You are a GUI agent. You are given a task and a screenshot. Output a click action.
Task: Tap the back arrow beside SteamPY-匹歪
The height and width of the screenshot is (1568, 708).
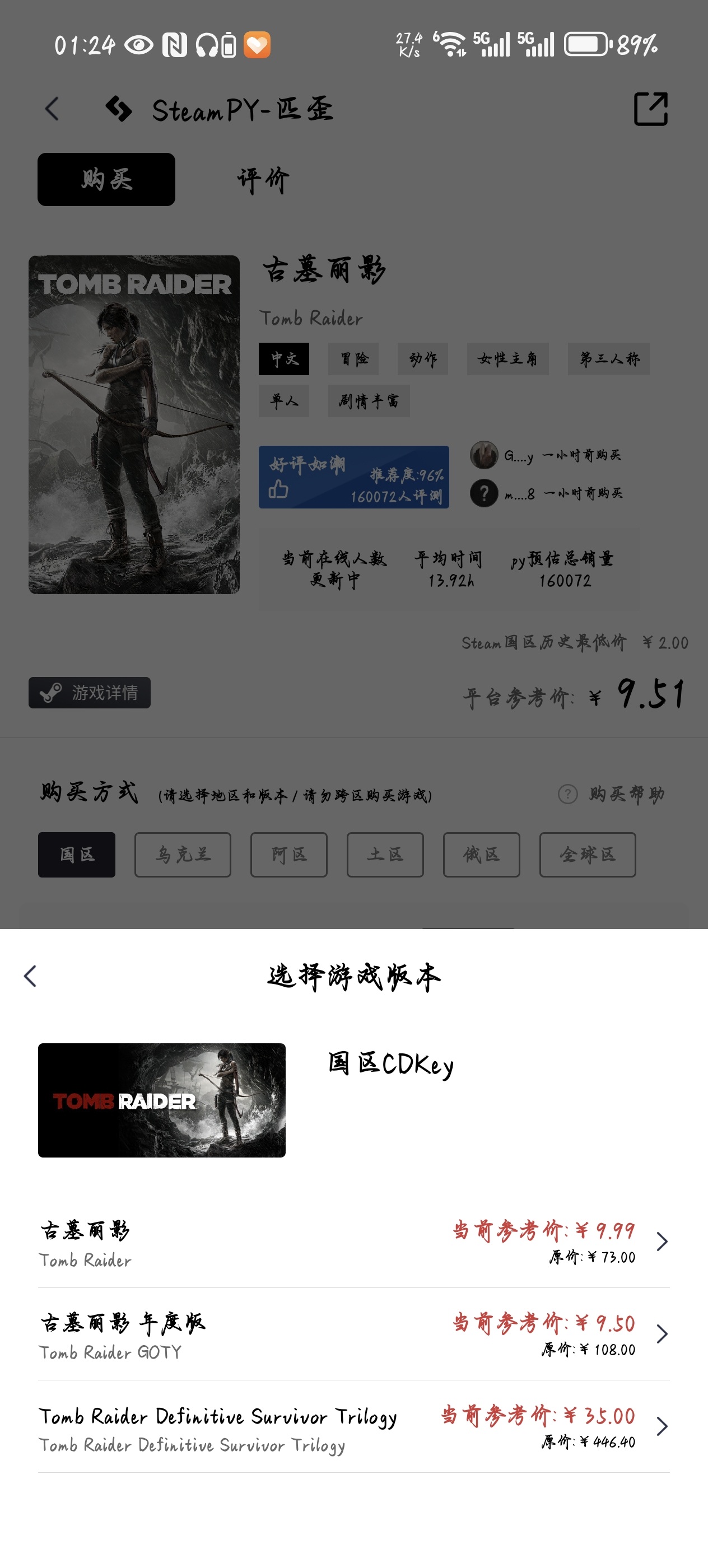(52, 110)
